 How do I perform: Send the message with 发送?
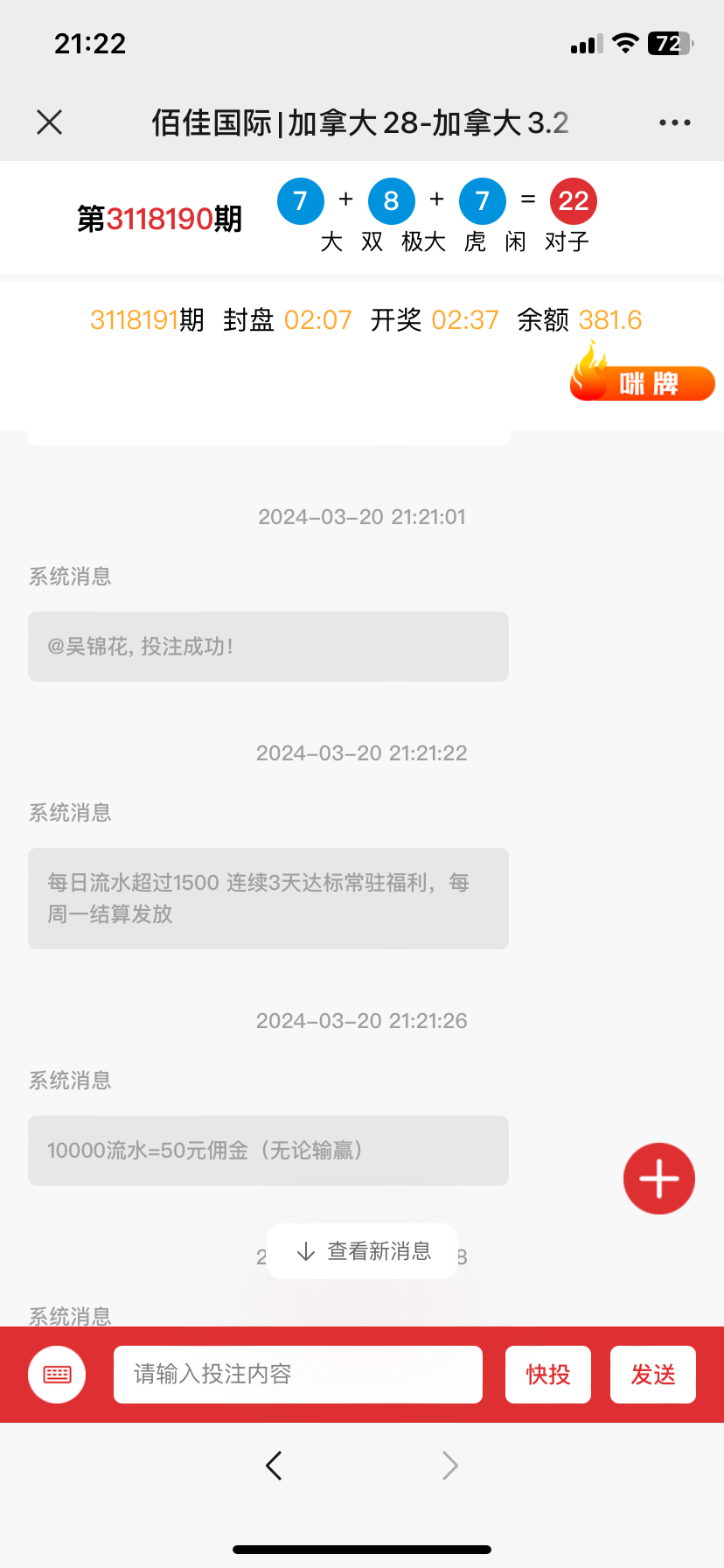[x=652, y=1374]
